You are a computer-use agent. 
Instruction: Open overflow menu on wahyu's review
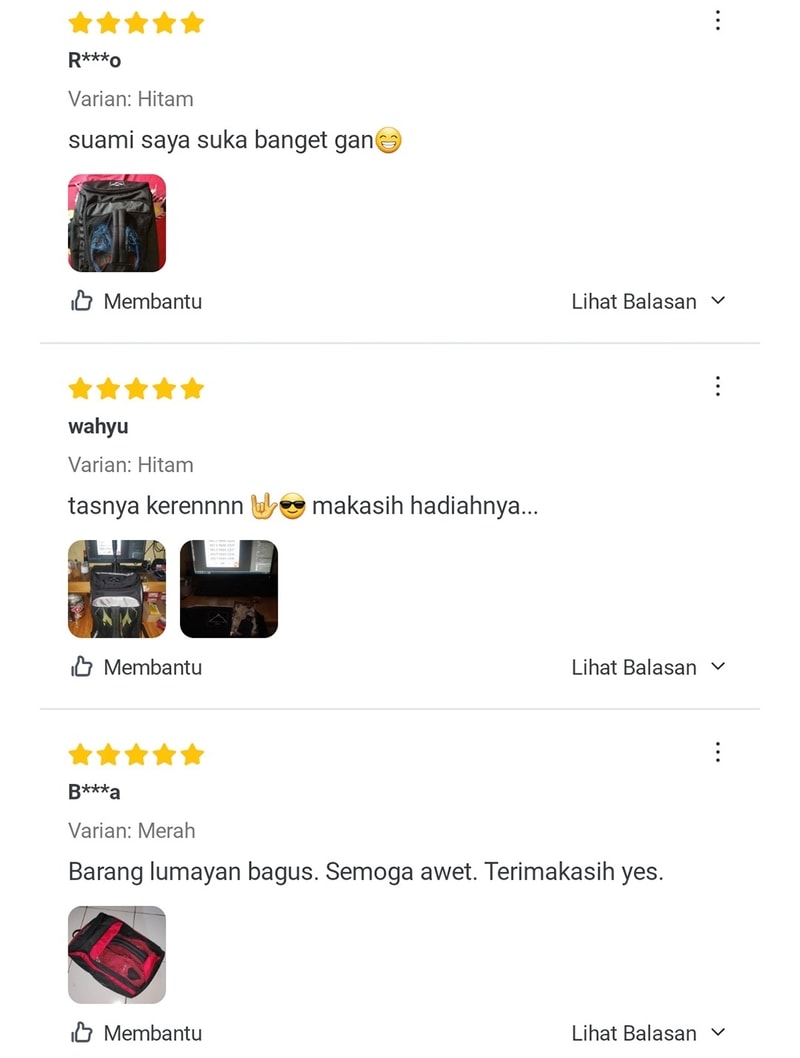click(x=717, y=386)
